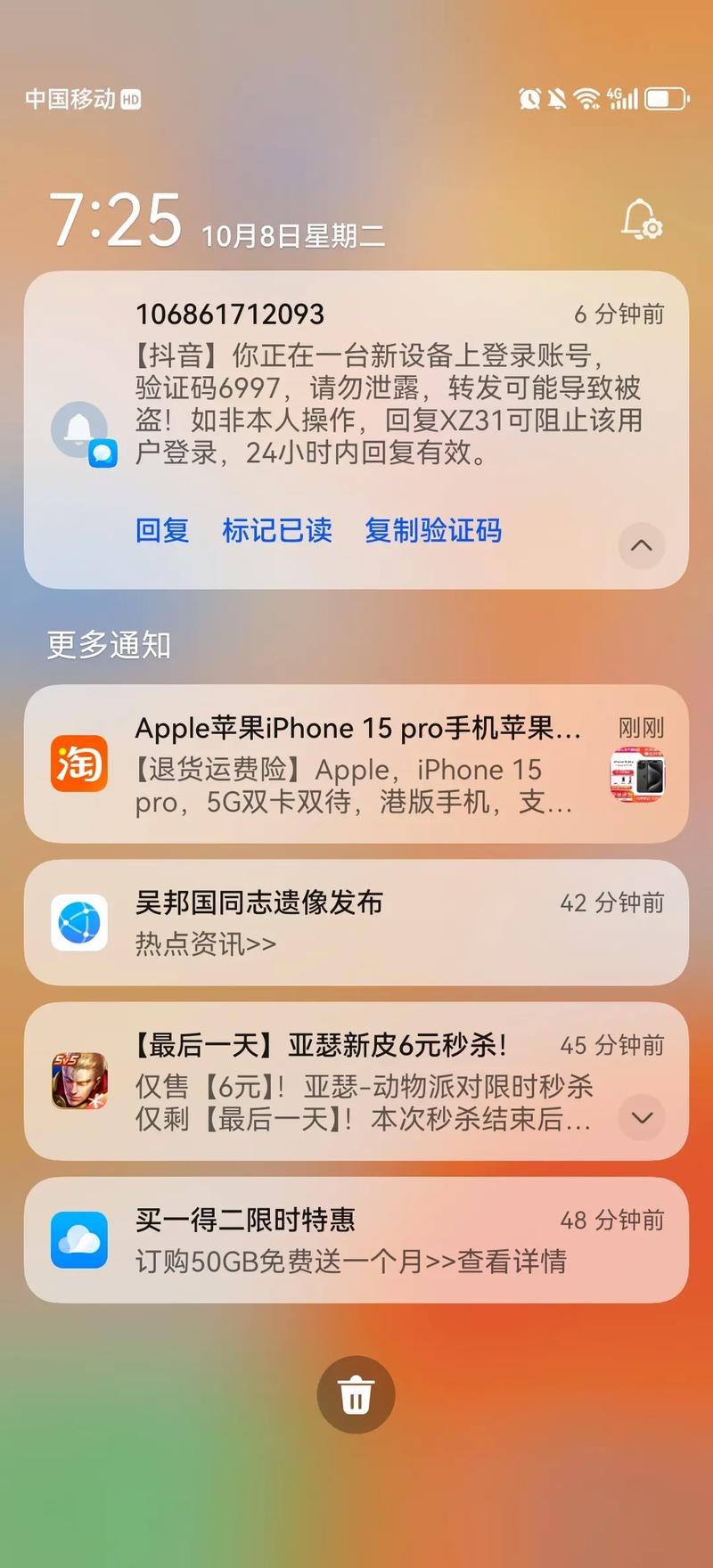
Task: Expand the 更多通知 section
Action: click(x=109, y=646)
